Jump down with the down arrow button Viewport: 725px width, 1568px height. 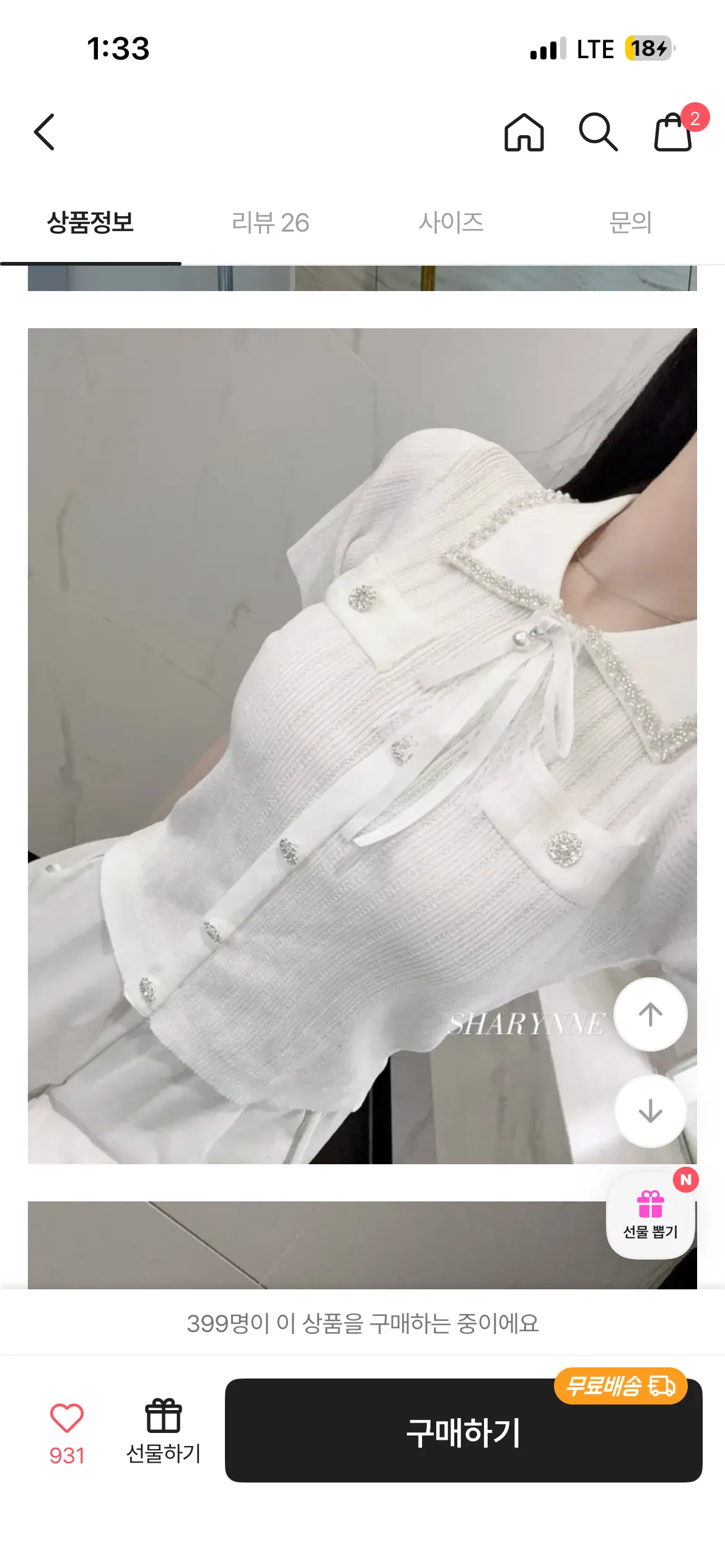click(650, 1110)
